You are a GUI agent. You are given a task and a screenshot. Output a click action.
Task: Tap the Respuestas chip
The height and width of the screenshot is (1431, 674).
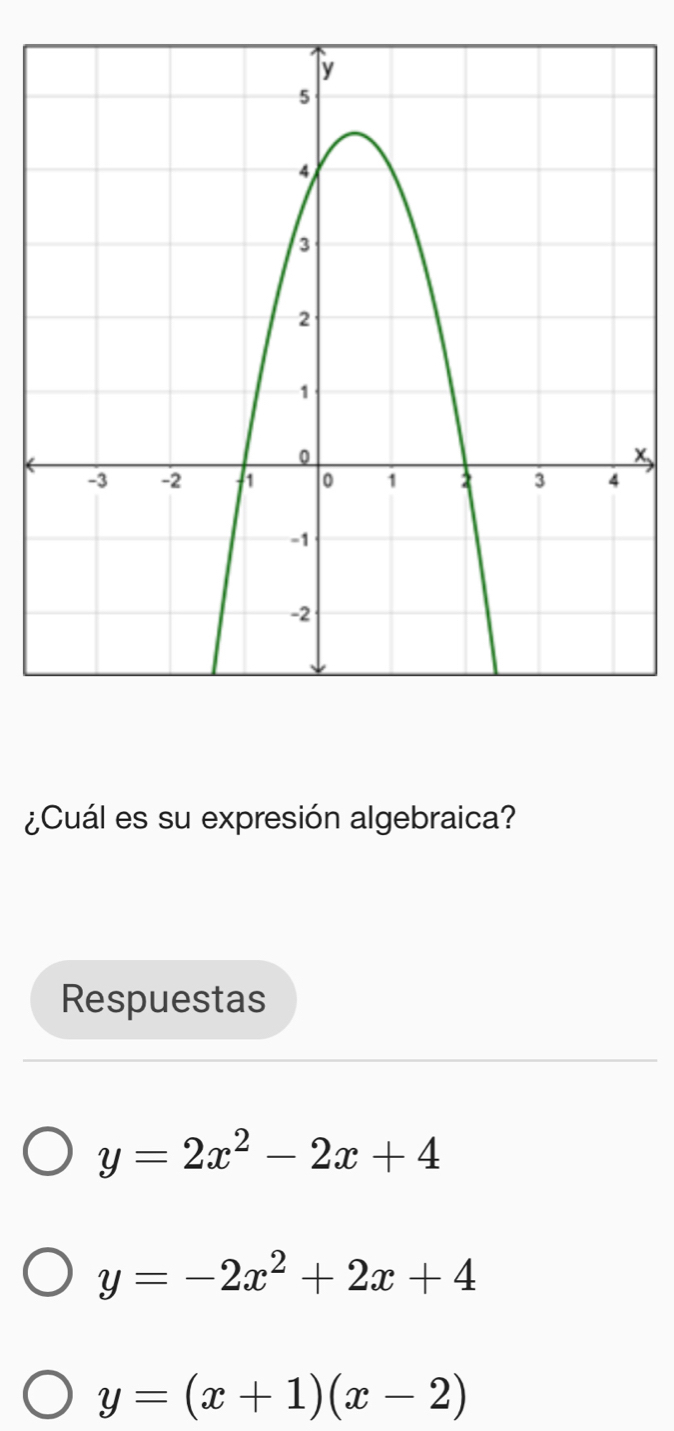[x=164, y=999]
